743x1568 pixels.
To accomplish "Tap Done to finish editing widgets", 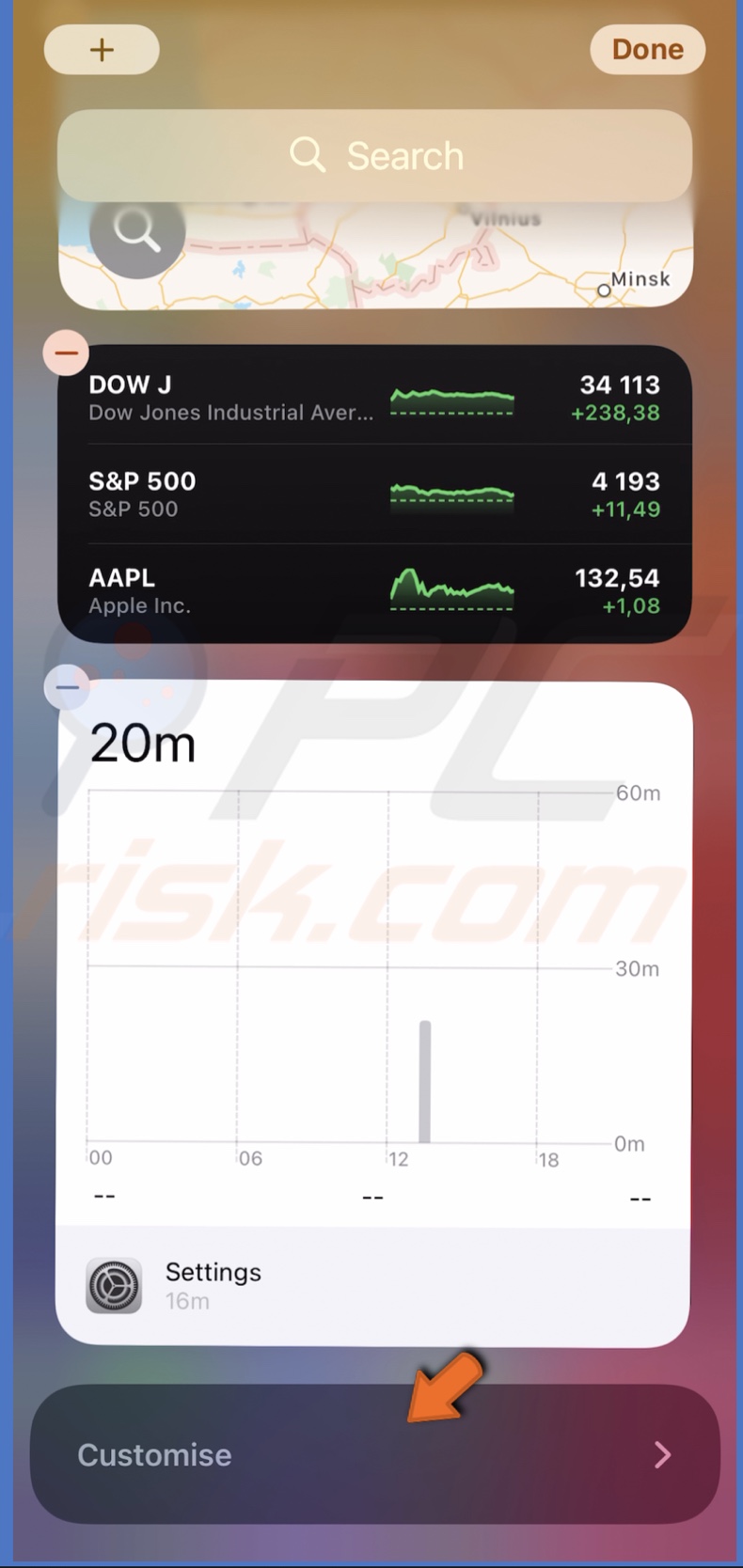I will pos(647,50).
